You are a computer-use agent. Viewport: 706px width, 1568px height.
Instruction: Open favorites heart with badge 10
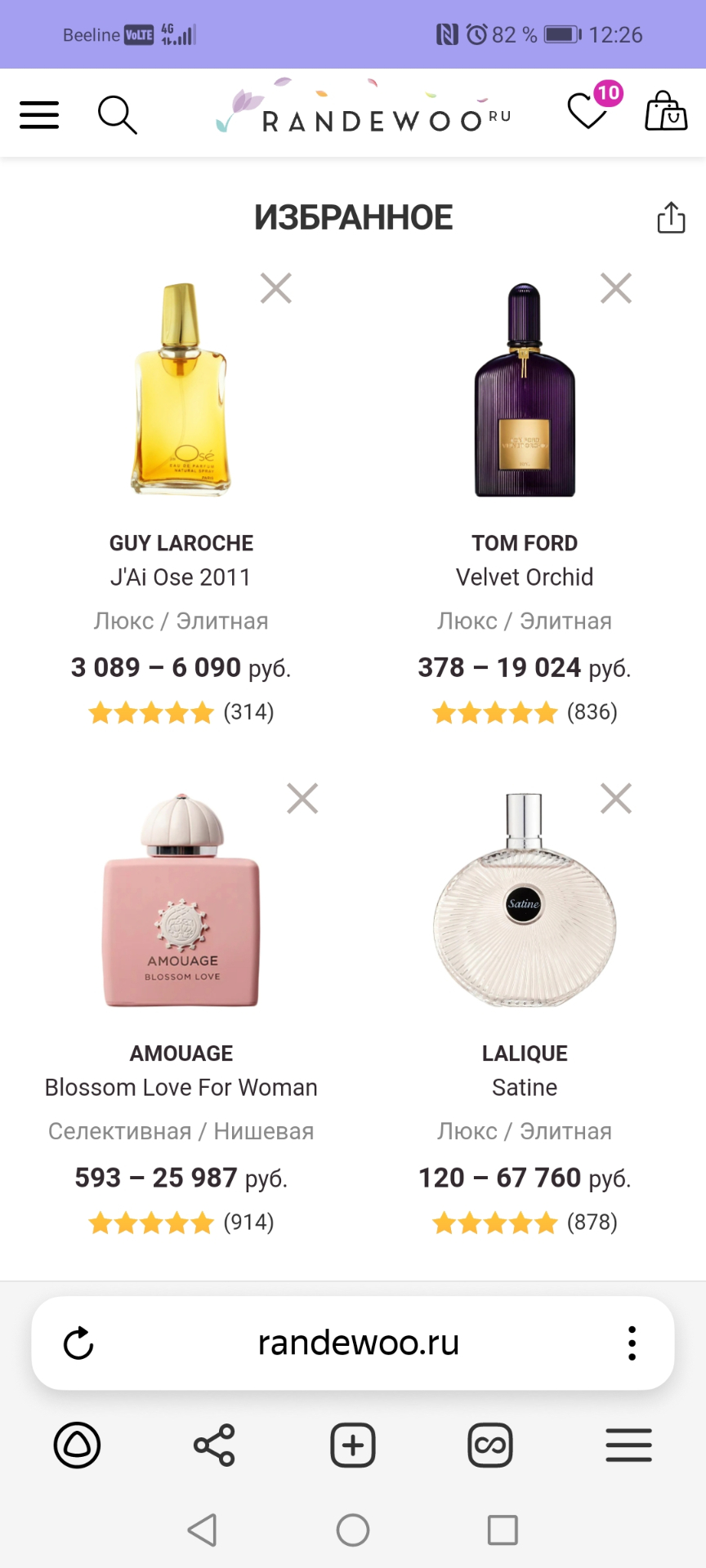(x=588, y=110)
